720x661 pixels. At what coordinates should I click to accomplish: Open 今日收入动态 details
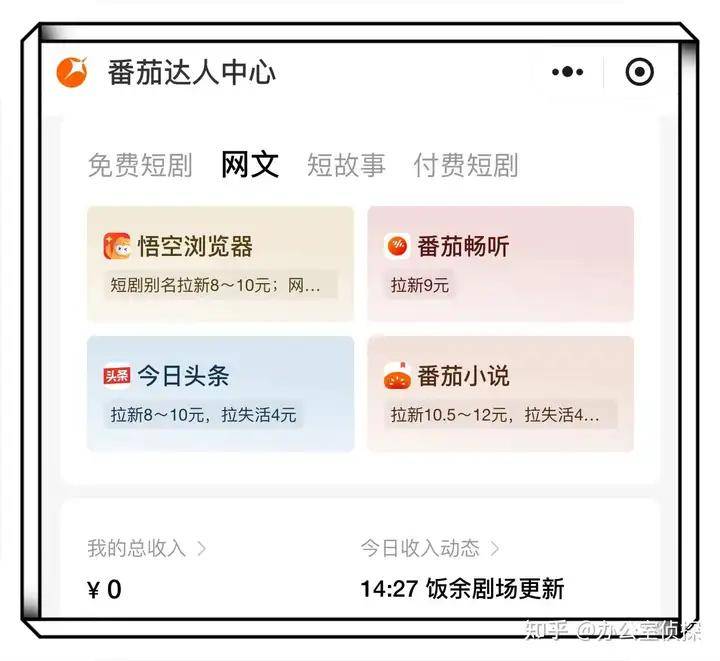[430, 548]
